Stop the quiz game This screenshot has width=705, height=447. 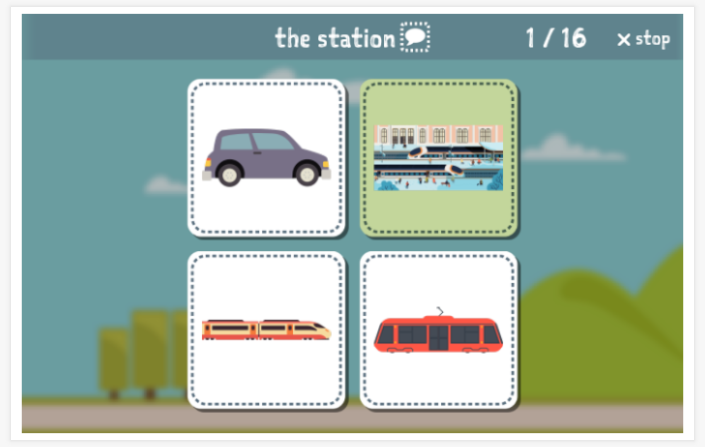643,39
